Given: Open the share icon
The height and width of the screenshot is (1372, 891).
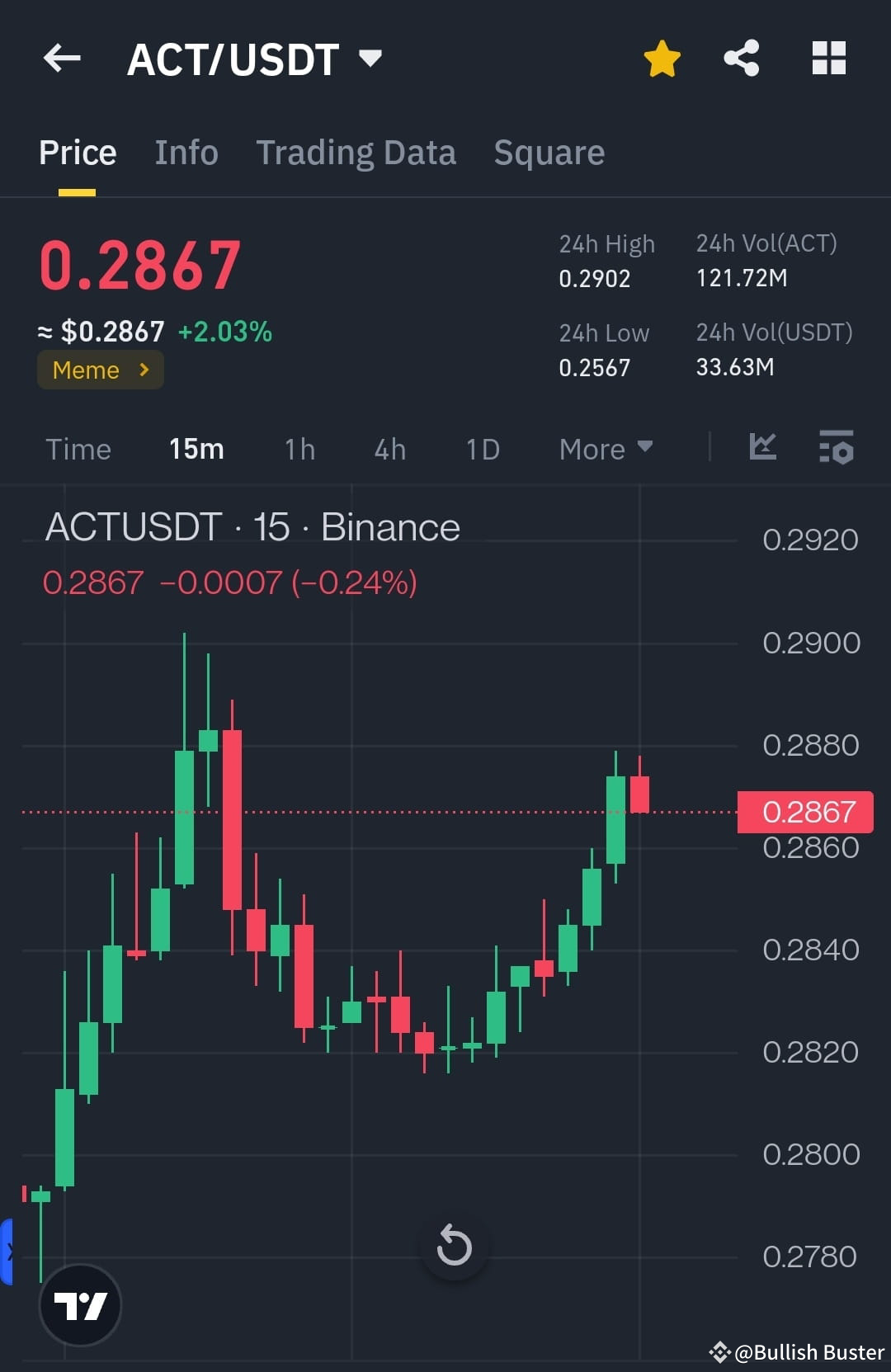Looking at the screenshot, I should 741,58.
